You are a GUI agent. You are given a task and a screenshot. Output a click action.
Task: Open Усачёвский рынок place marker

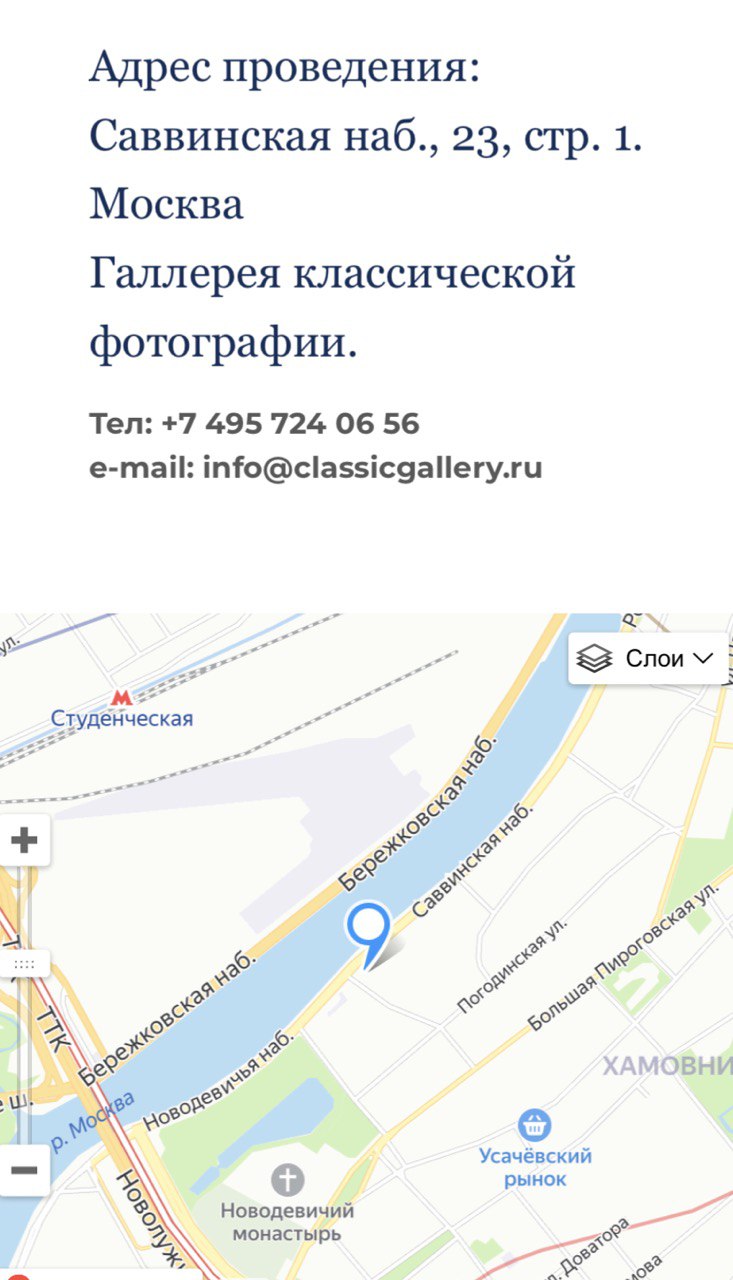coord(535,1125)
